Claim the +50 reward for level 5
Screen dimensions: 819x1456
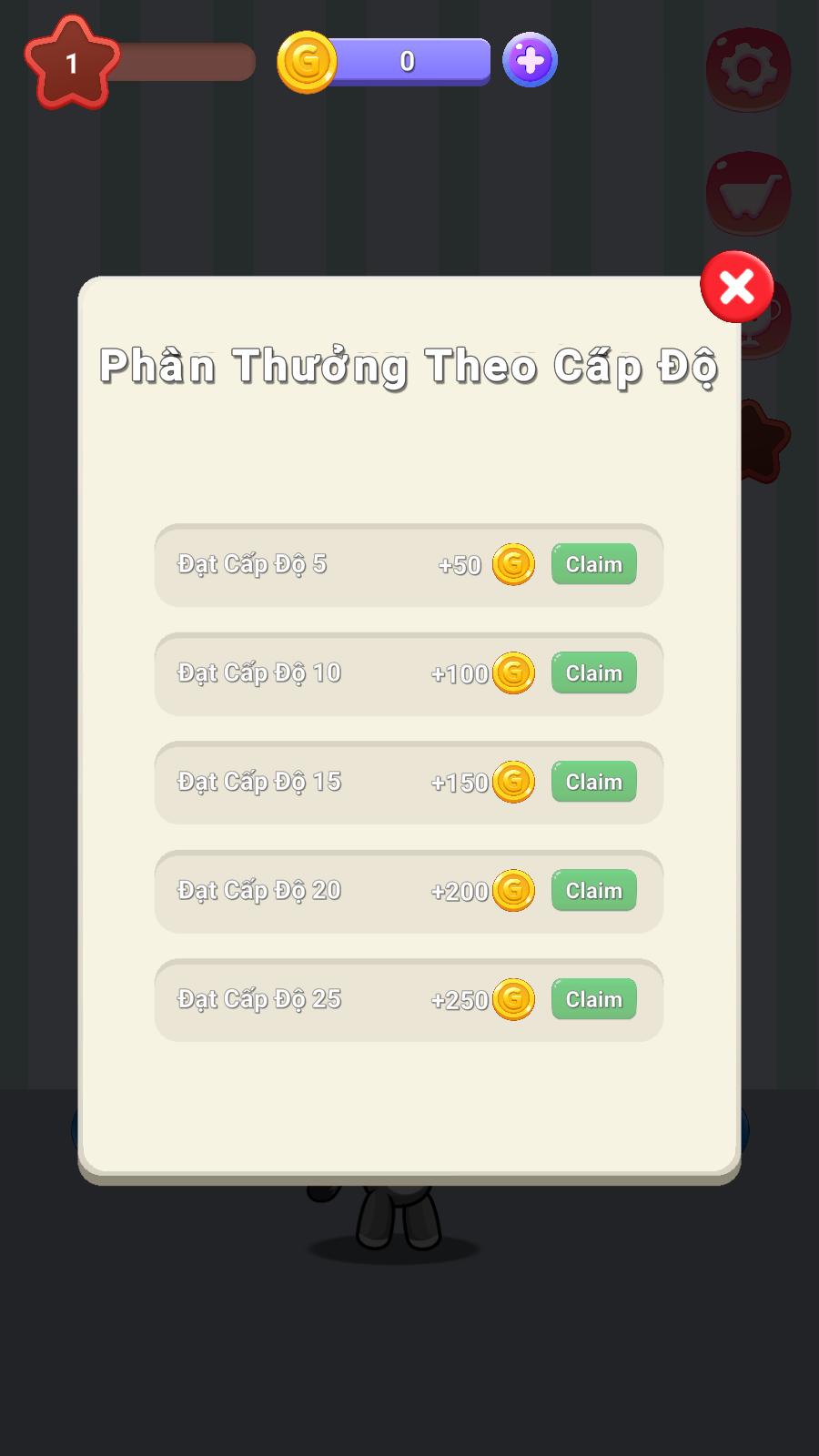[594, 564]
